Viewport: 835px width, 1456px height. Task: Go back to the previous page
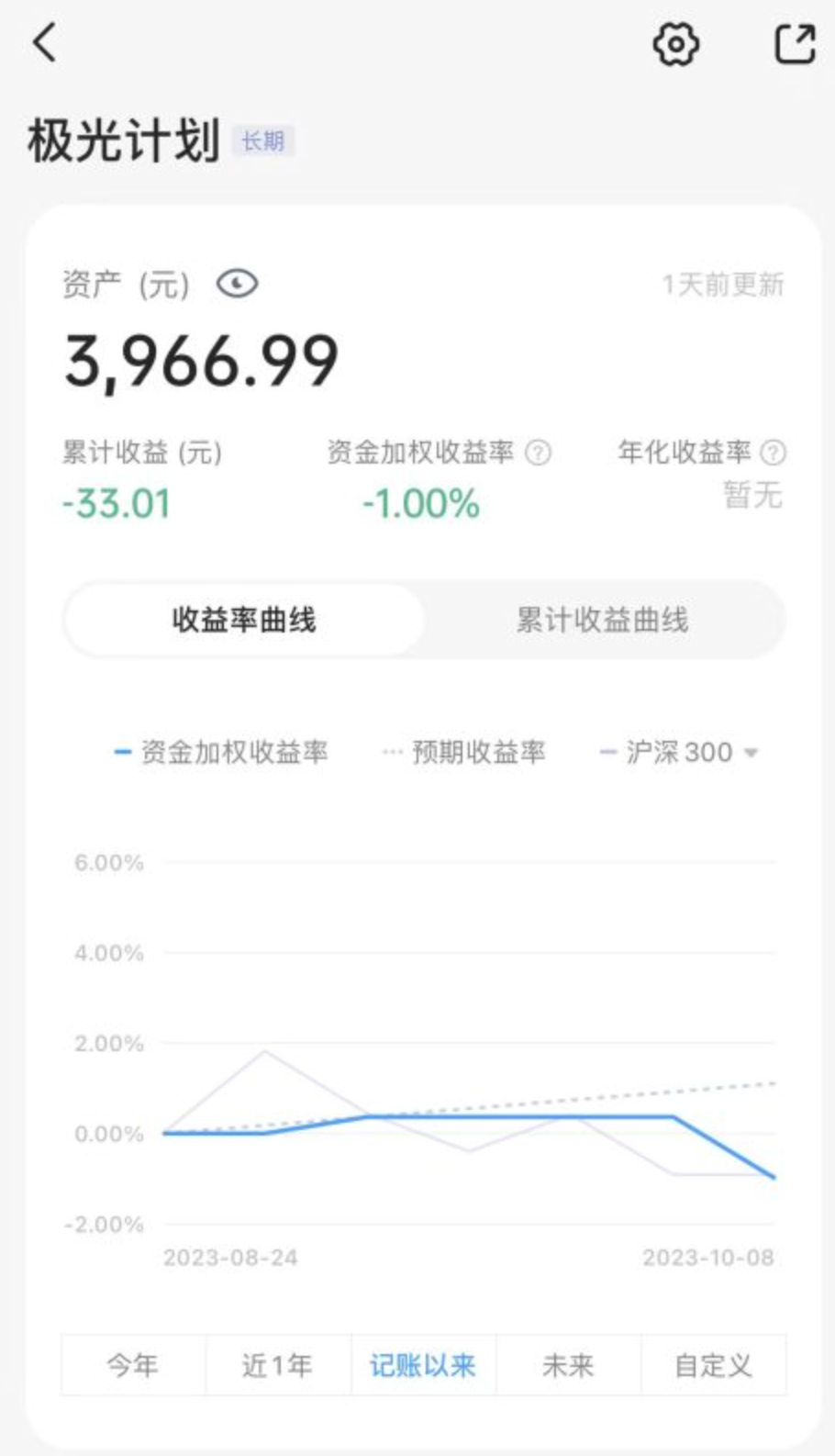point(45,42)
